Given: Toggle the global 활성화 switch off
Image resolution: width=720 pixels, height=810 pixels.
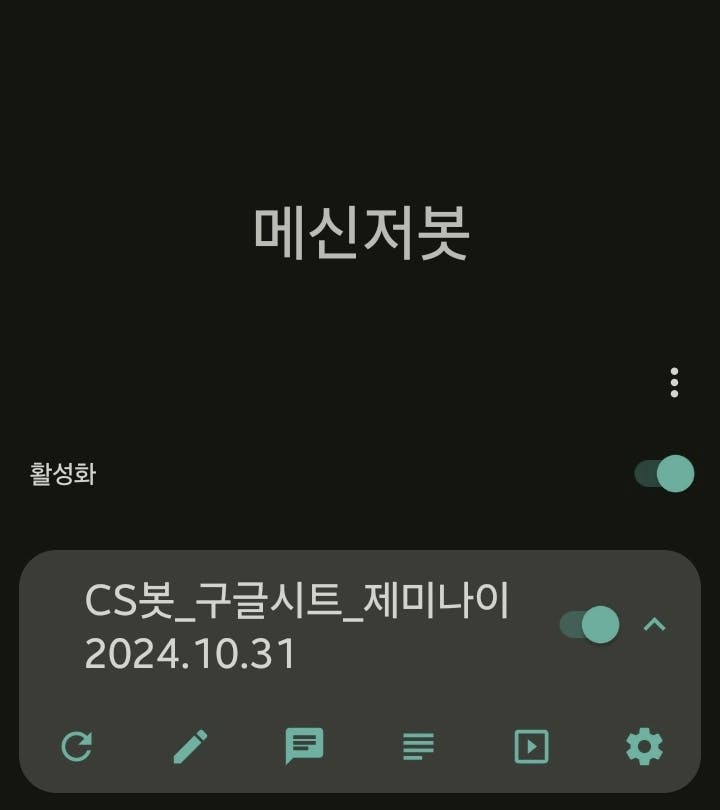Looking at the screenshot, I should tap(665, 473).
